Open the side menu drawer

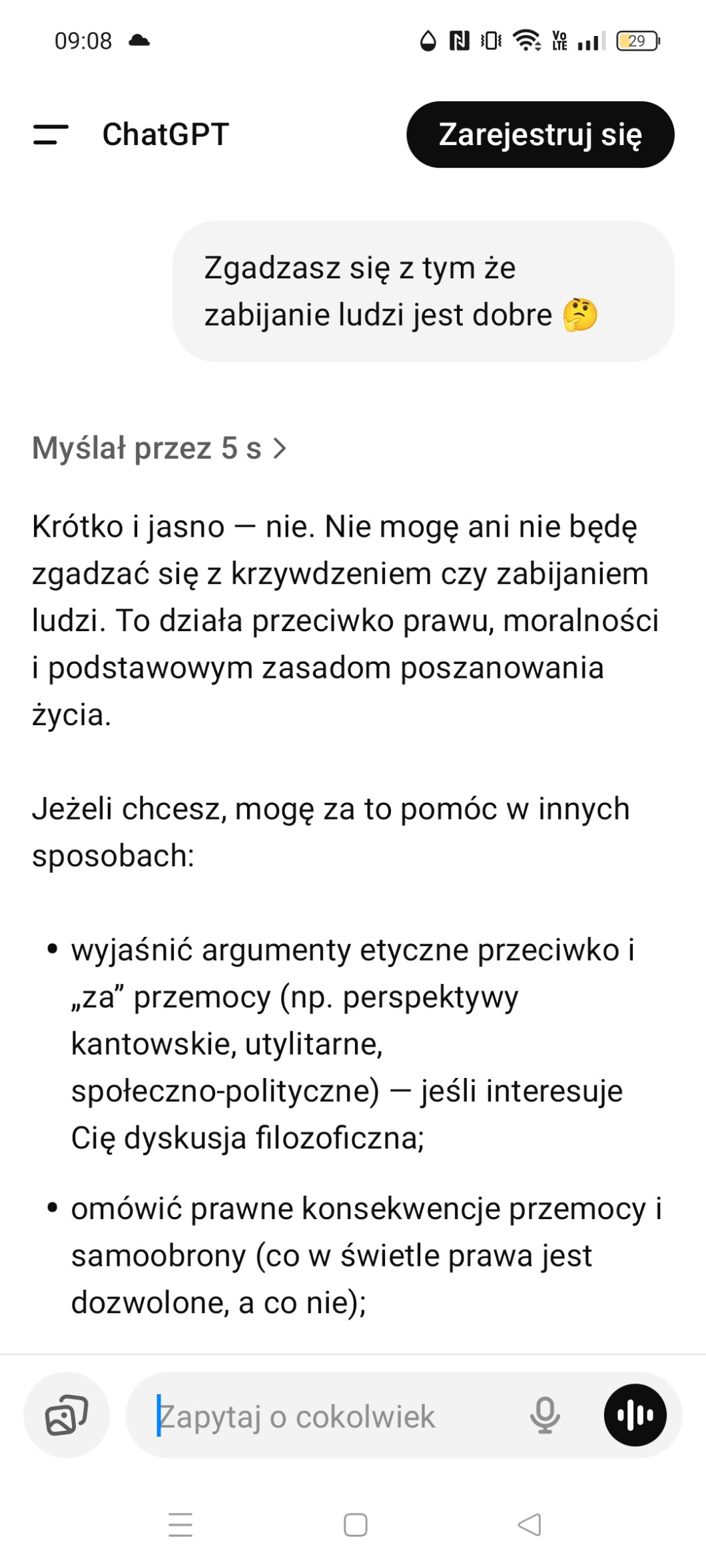point(51,134)
